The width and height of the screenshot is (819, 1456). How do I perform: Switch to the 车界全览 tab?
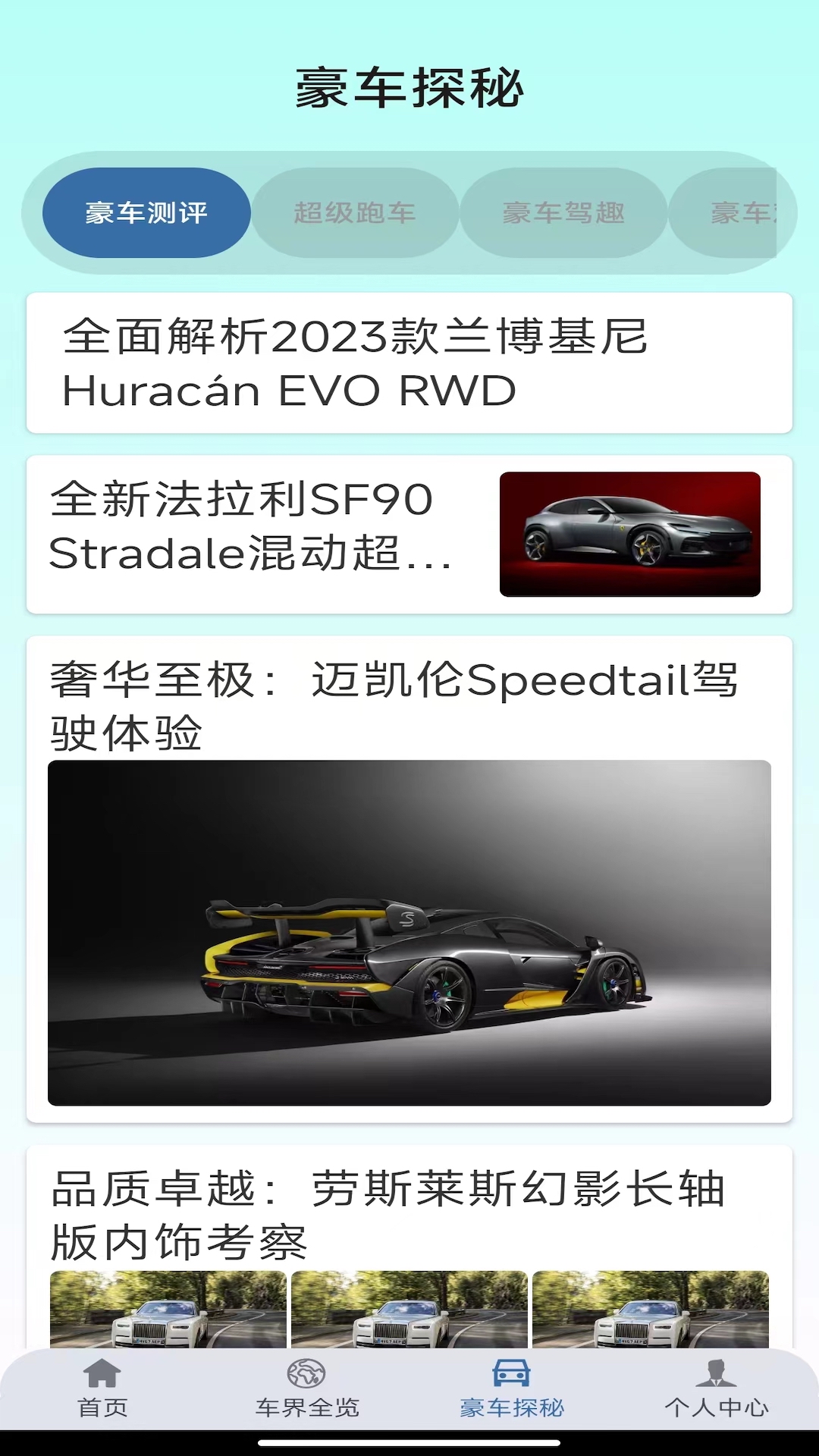click(307, 1389)
